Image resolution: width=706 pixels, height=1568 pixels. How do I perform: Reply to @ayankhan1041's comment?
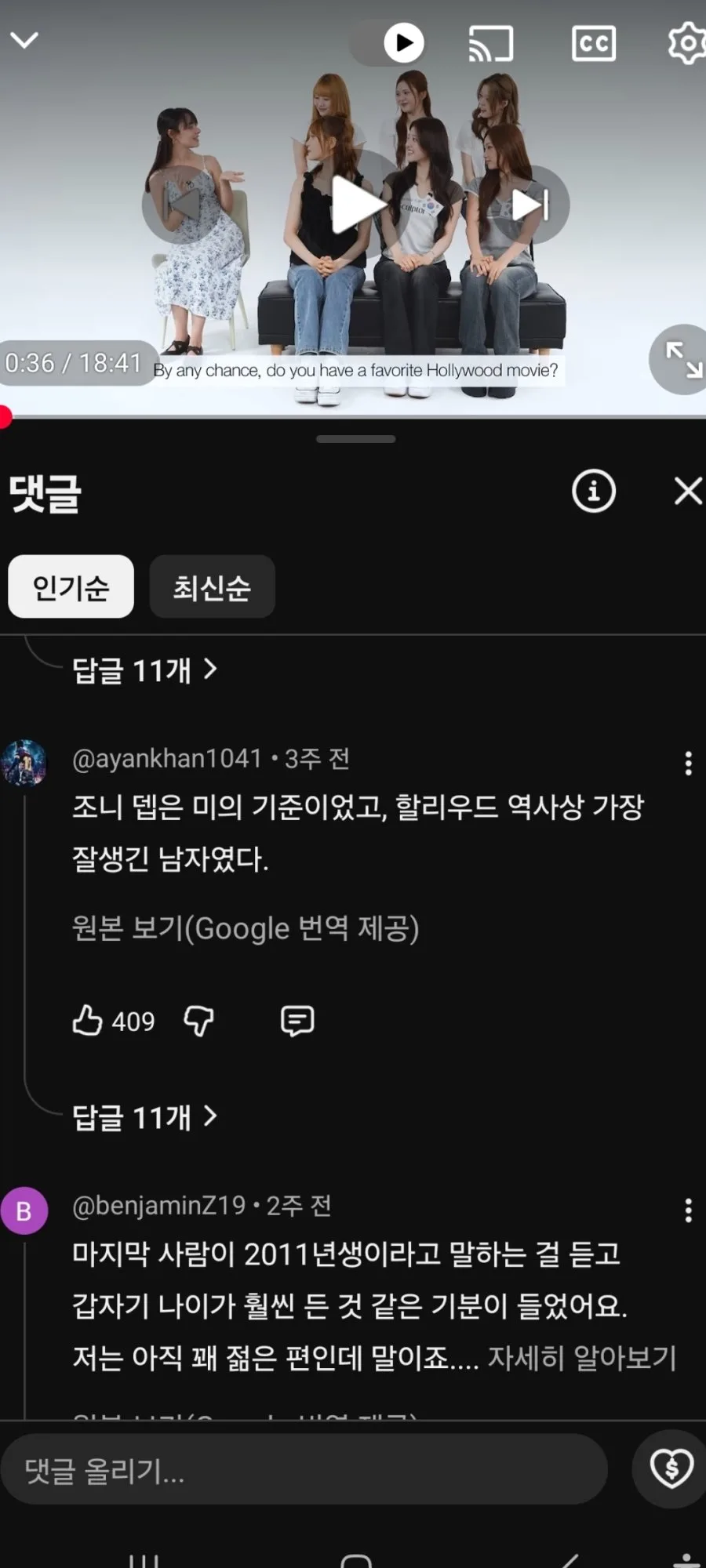[297, 1021]
